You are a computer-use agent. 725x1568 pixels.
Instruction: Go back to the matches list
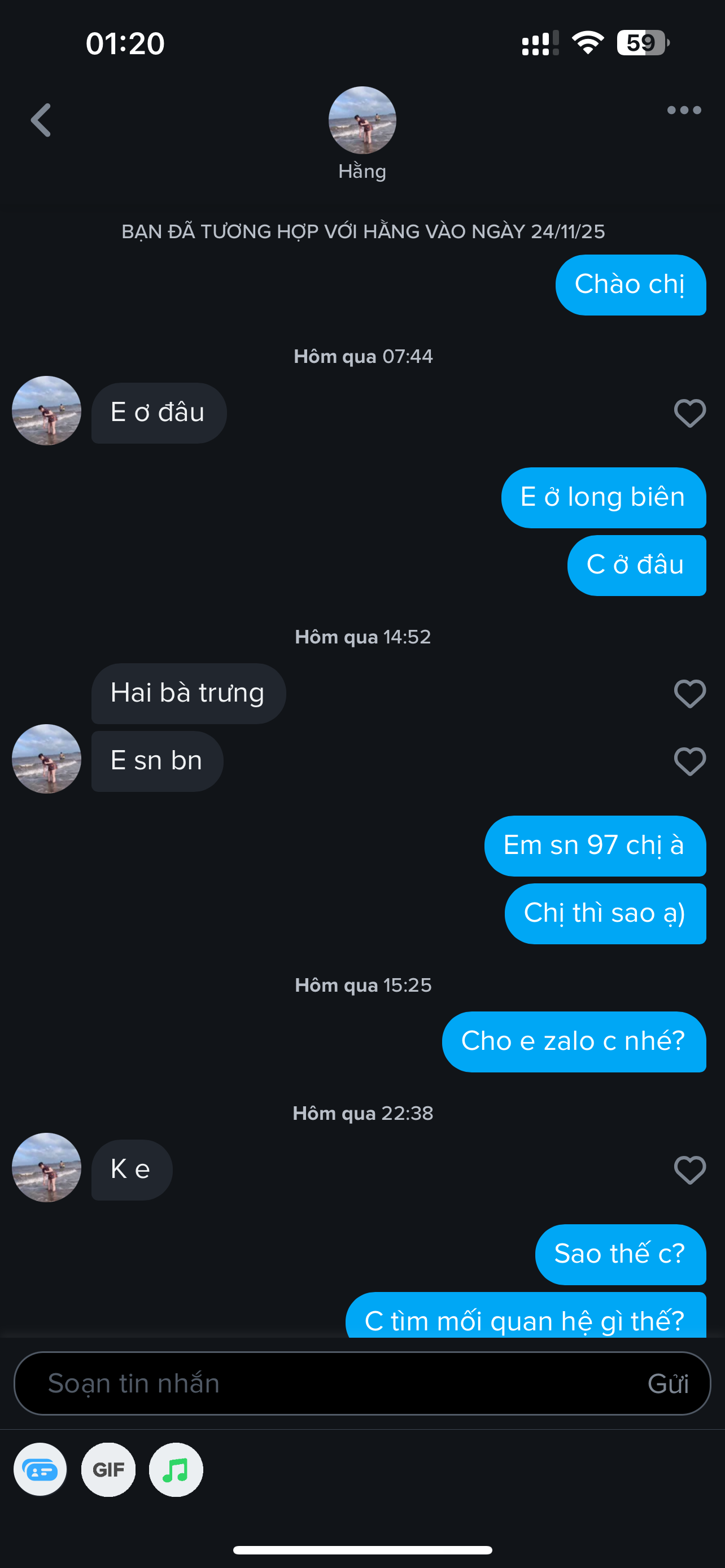41,120
